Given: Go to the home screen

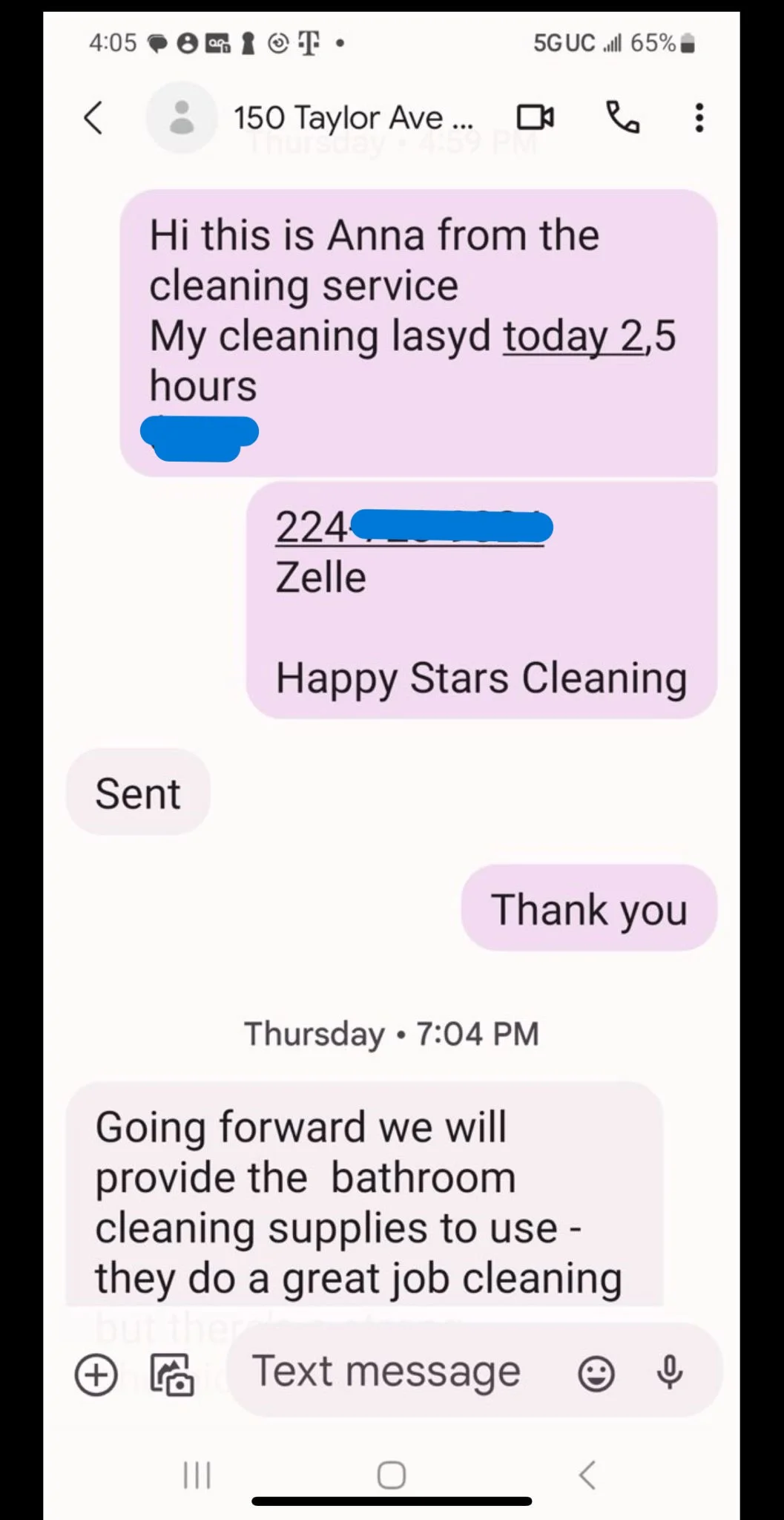Looking at the screenshot, I should pos(391,1475).
